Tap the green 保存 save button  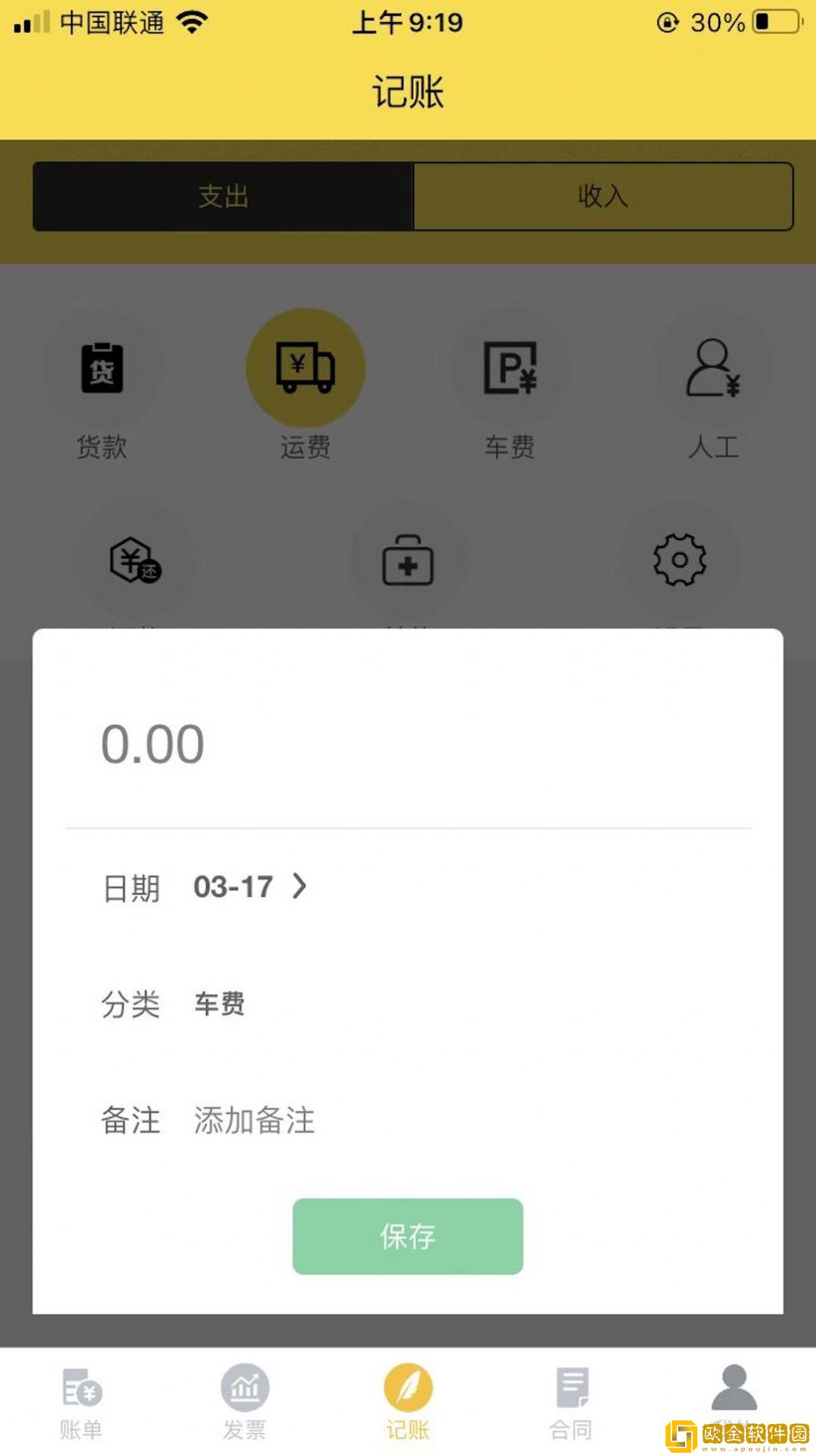pyautogui.click(x=407, y=1235)
